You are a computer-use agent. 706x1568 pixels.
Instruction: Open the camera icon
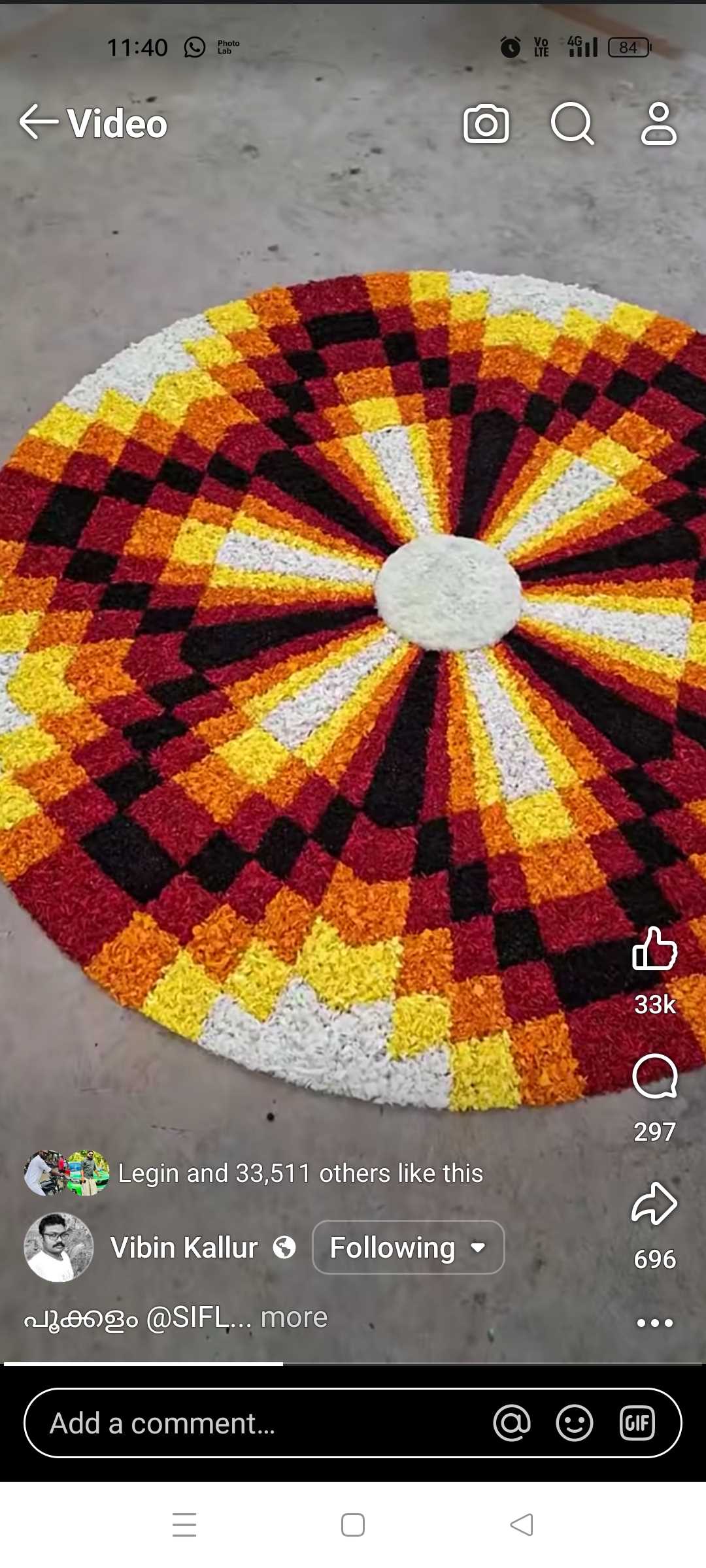tap(486, 123)
